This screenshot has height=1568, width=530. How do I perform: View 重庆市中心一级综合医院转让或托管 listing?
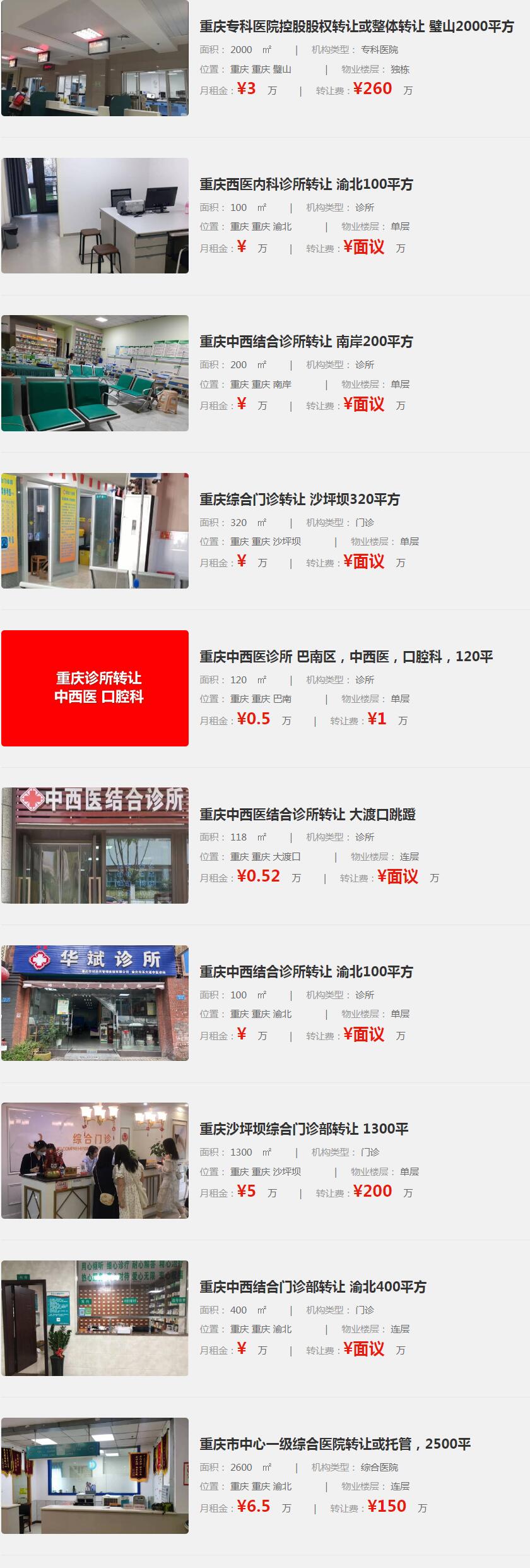pos(335,1444)
